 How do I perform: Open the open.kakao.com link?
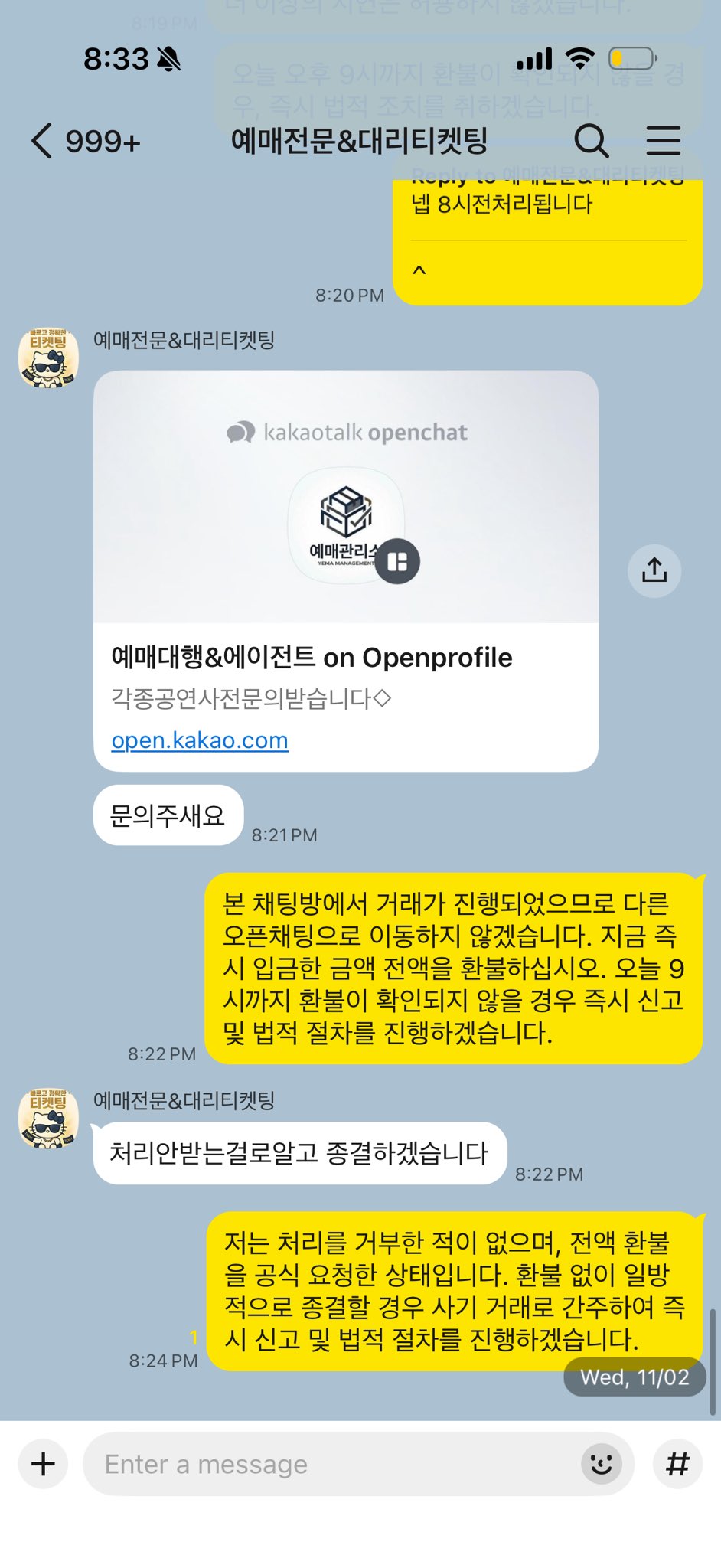click(200, 740)
